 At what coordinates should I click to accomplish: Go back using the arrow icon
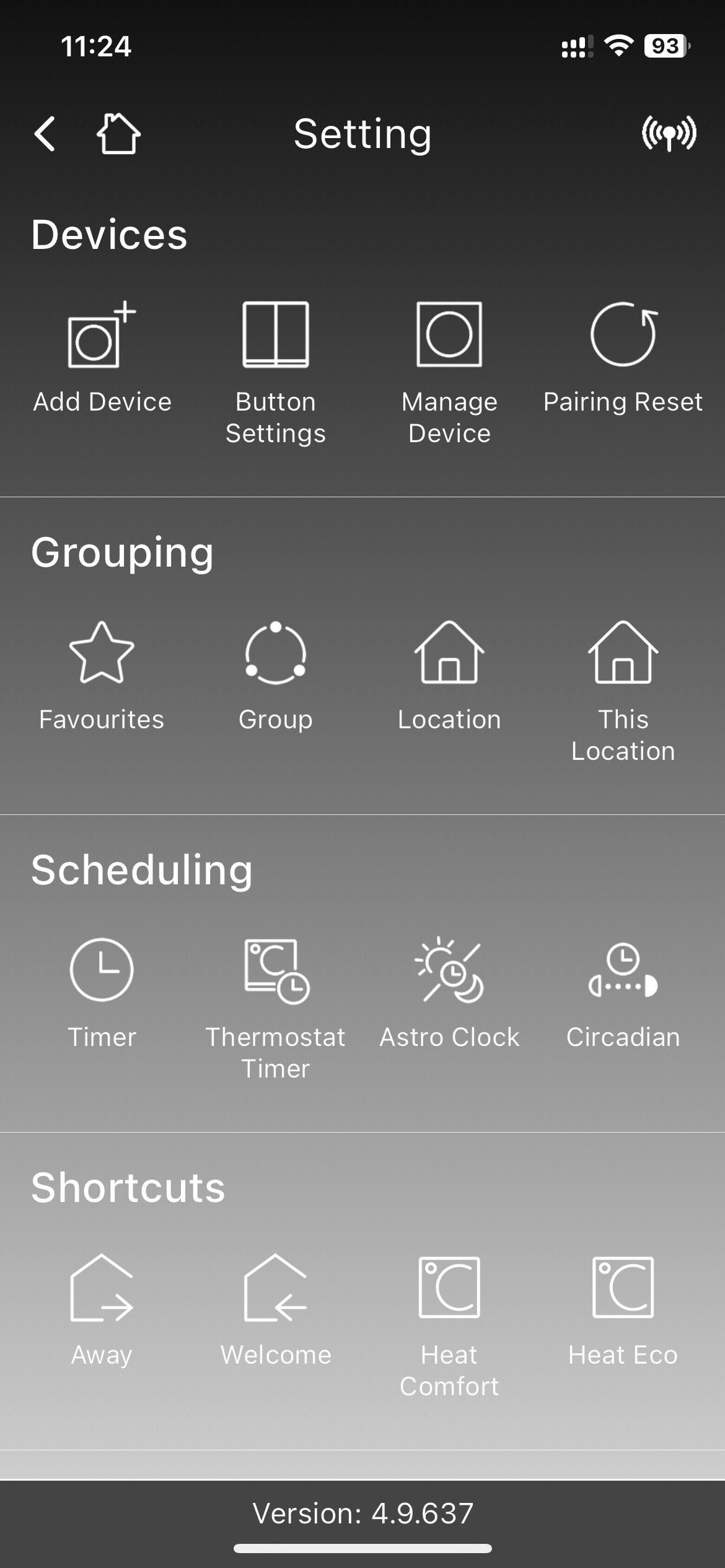point(45,134)
